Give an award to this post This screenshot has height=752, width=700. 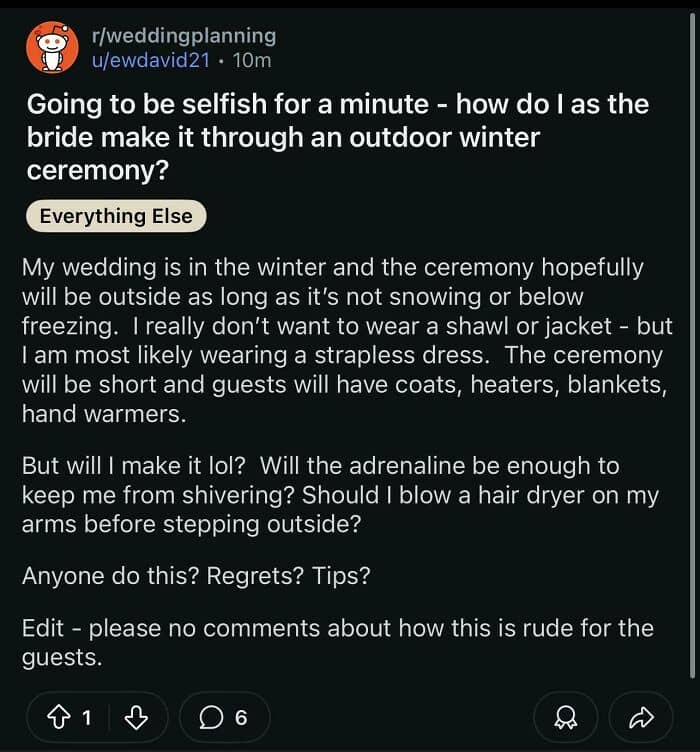point(565,717)
